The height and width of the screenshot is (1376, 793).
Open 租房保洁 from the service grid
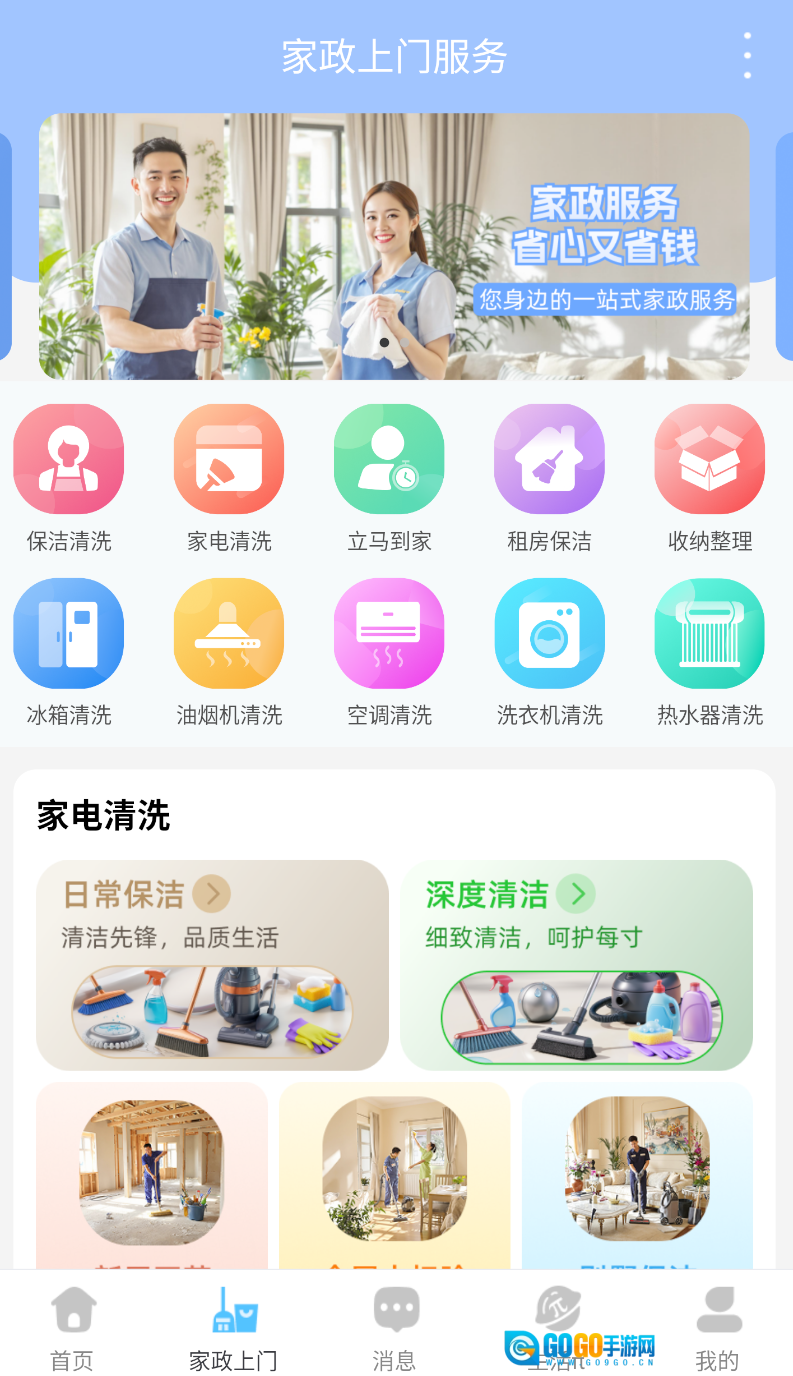click(549, 458)
